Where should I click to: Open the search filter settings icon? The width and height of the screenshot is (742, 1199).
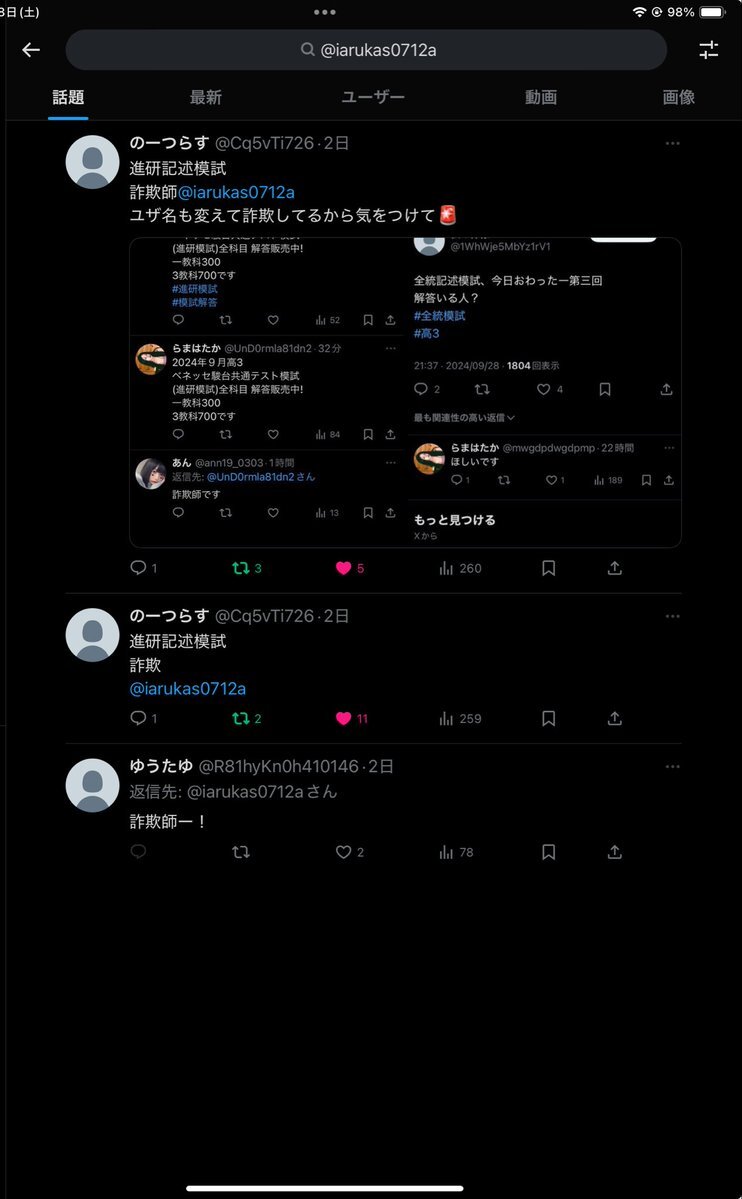click(709, 50)
